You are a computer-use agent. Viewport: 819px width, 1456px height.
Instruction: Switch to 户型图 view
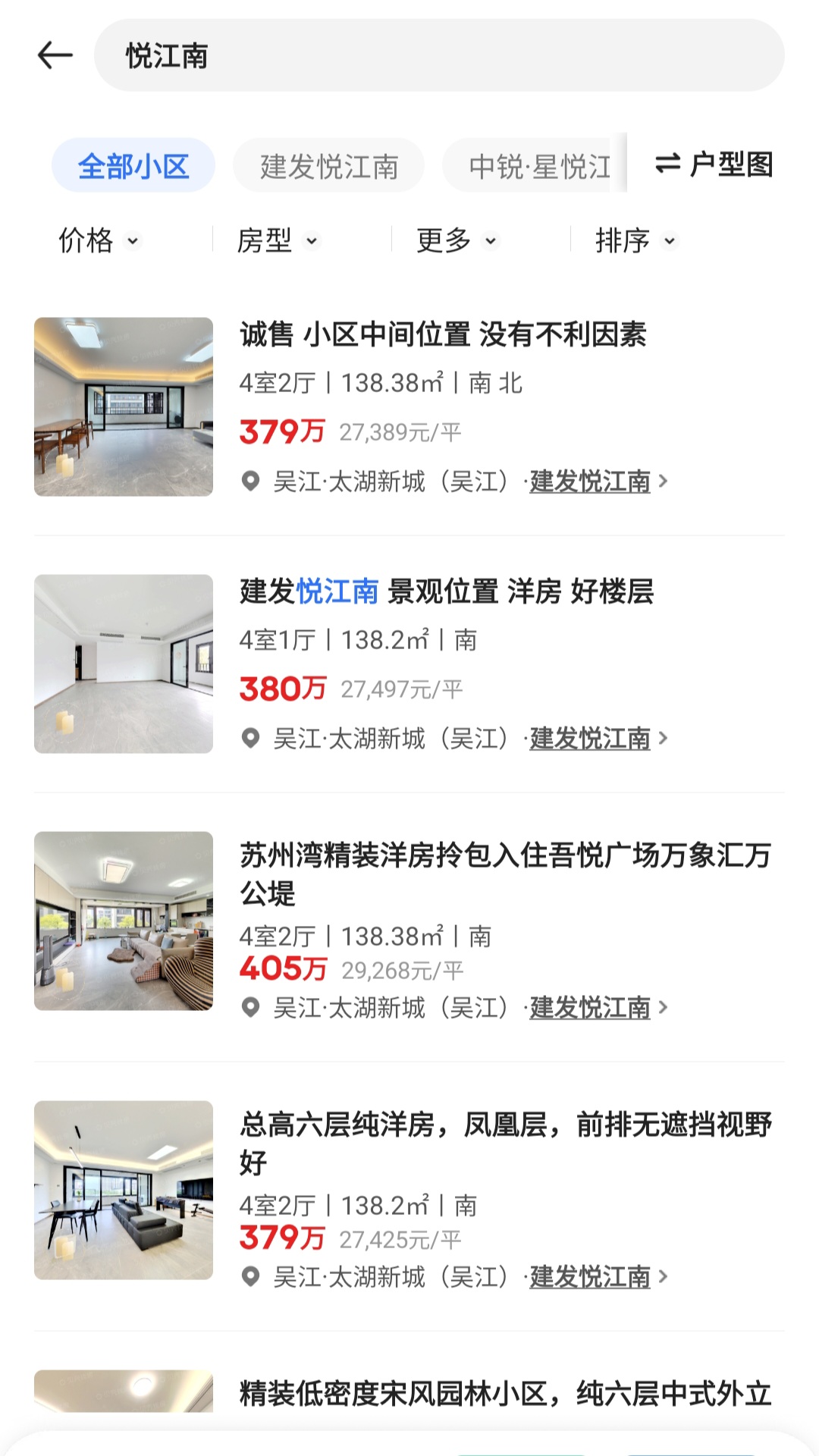(714, 164)
